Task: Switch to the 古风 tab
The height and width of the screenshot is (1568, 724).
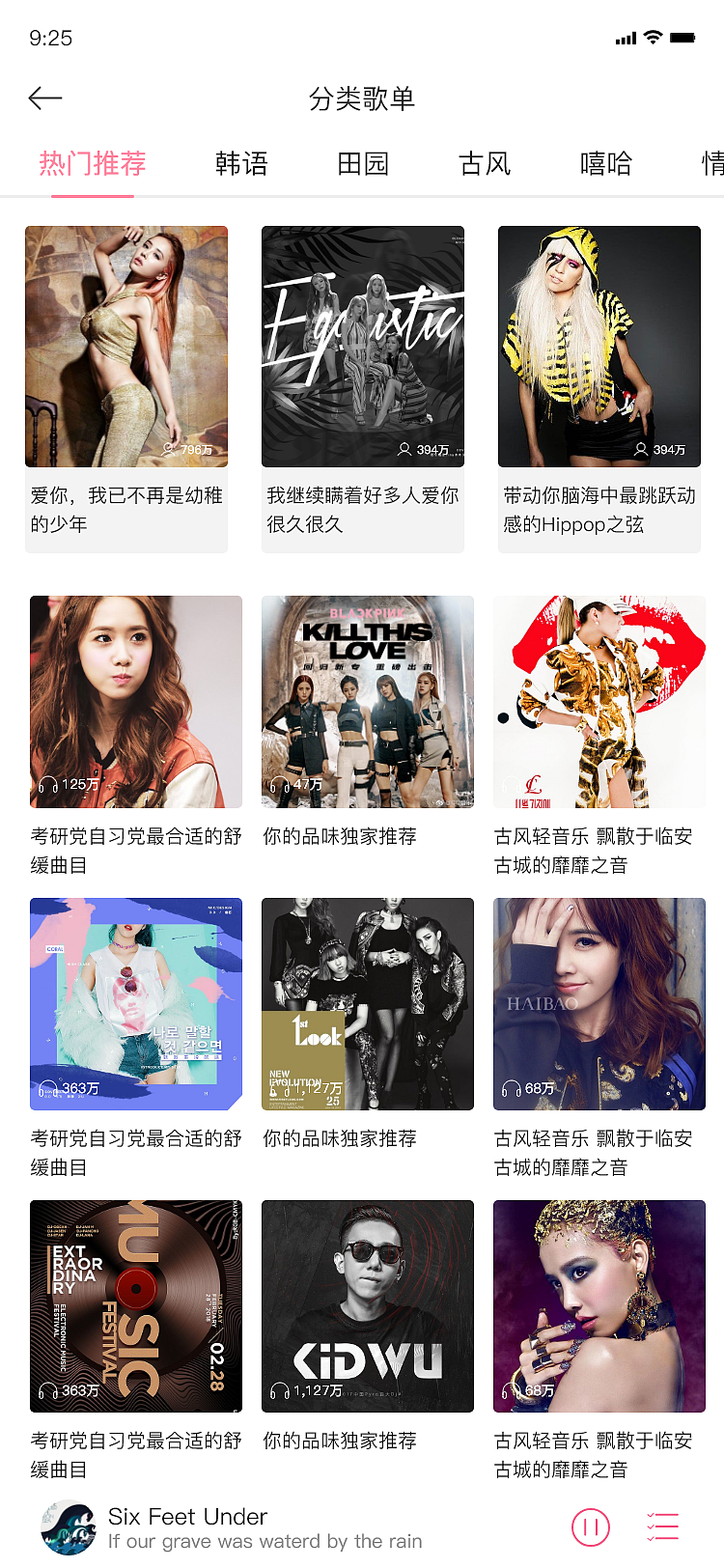Action: click(485, 163)
